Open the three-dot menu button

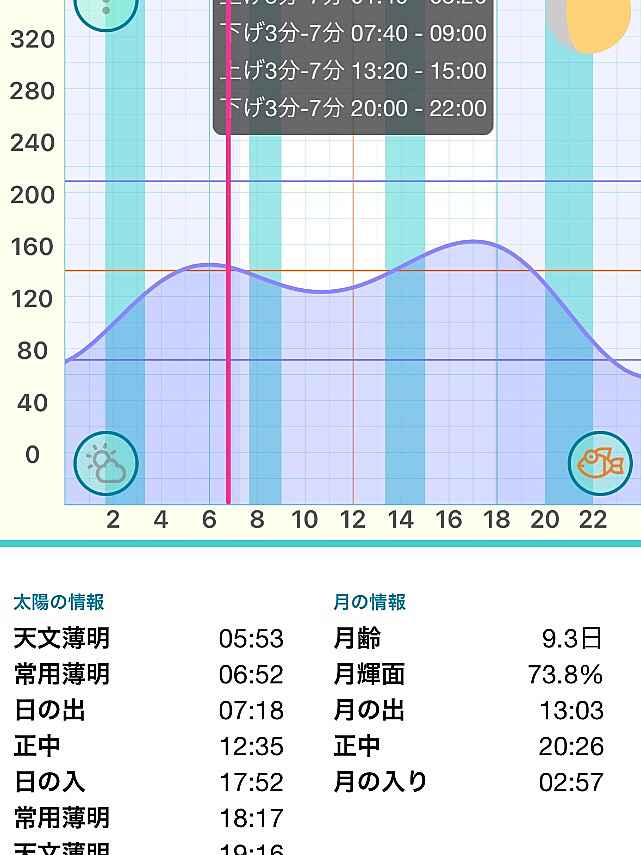(x=106, y=10)
